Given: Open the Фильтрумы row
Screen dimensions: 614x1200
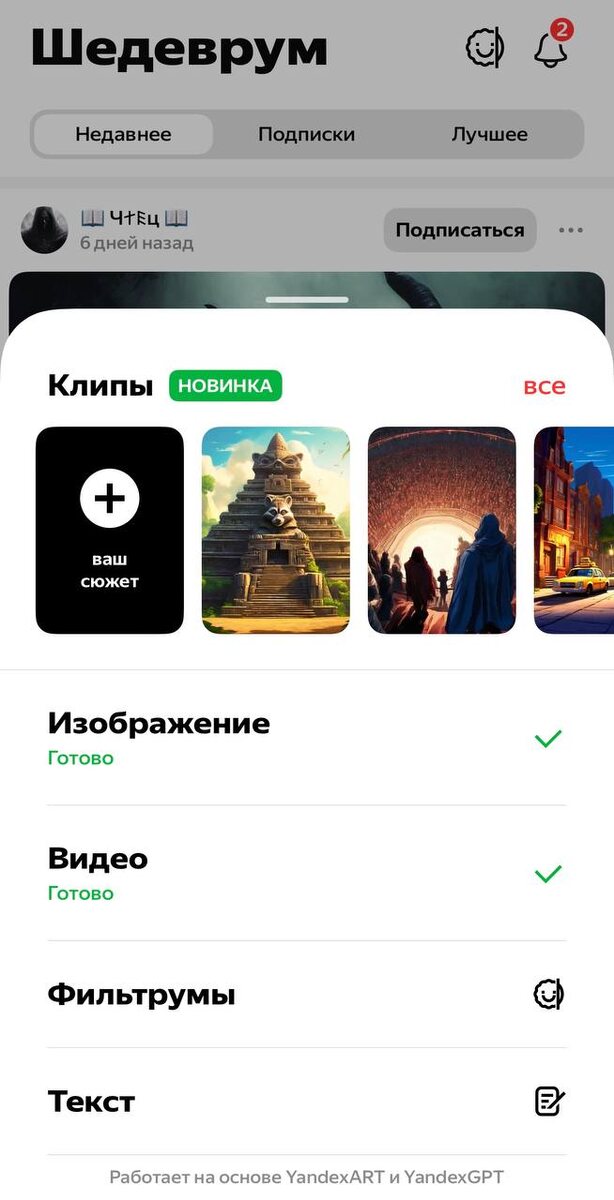Looking at the screenshot, I should (x=306, y=995).
